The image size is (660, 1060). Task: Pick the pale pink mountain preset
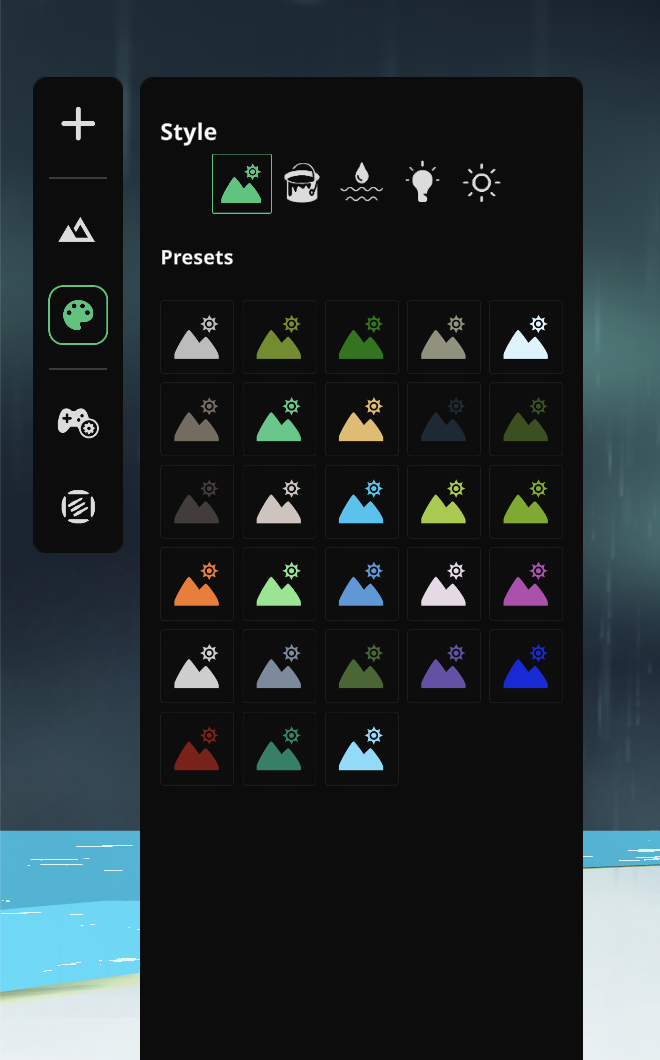(x=444, y=584)
